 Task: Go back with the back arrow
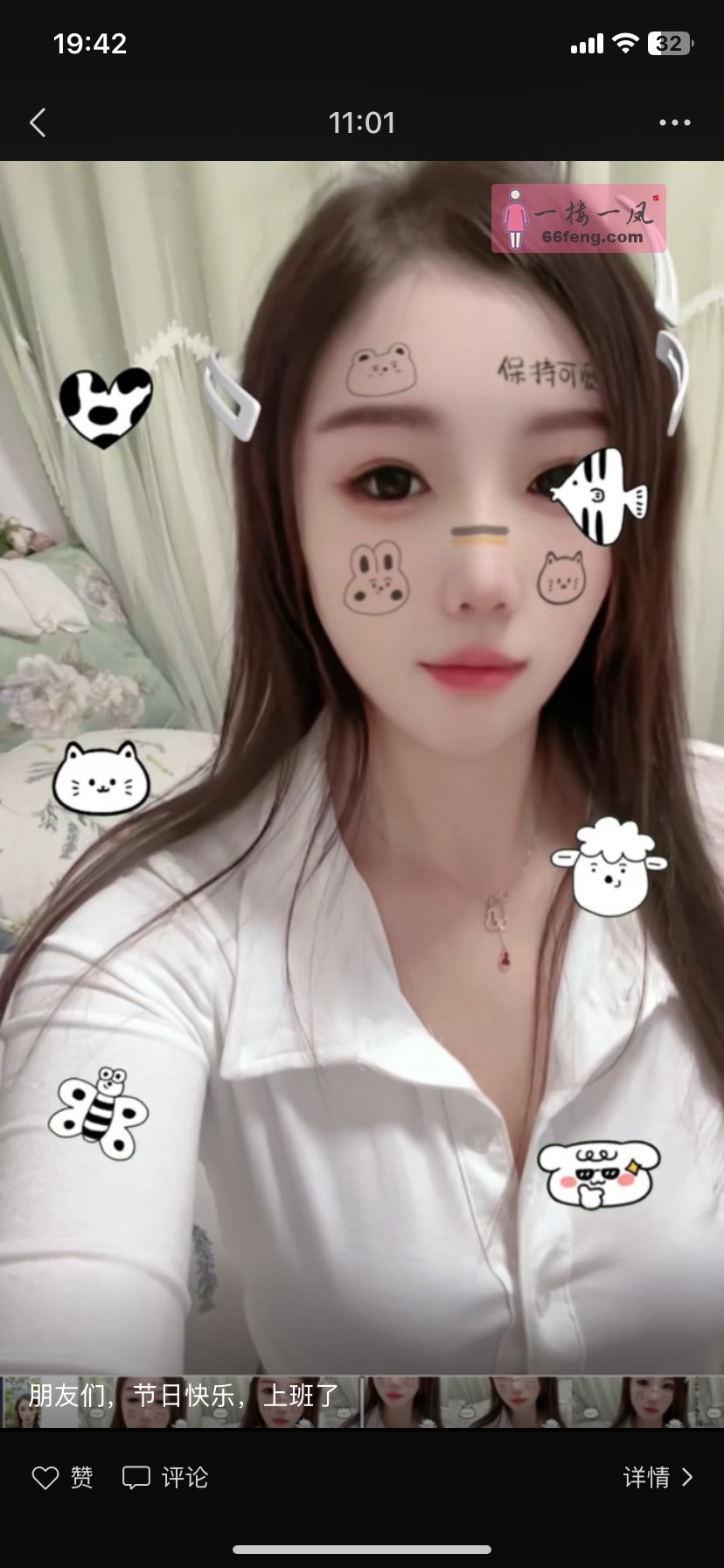tap(38, 122)
